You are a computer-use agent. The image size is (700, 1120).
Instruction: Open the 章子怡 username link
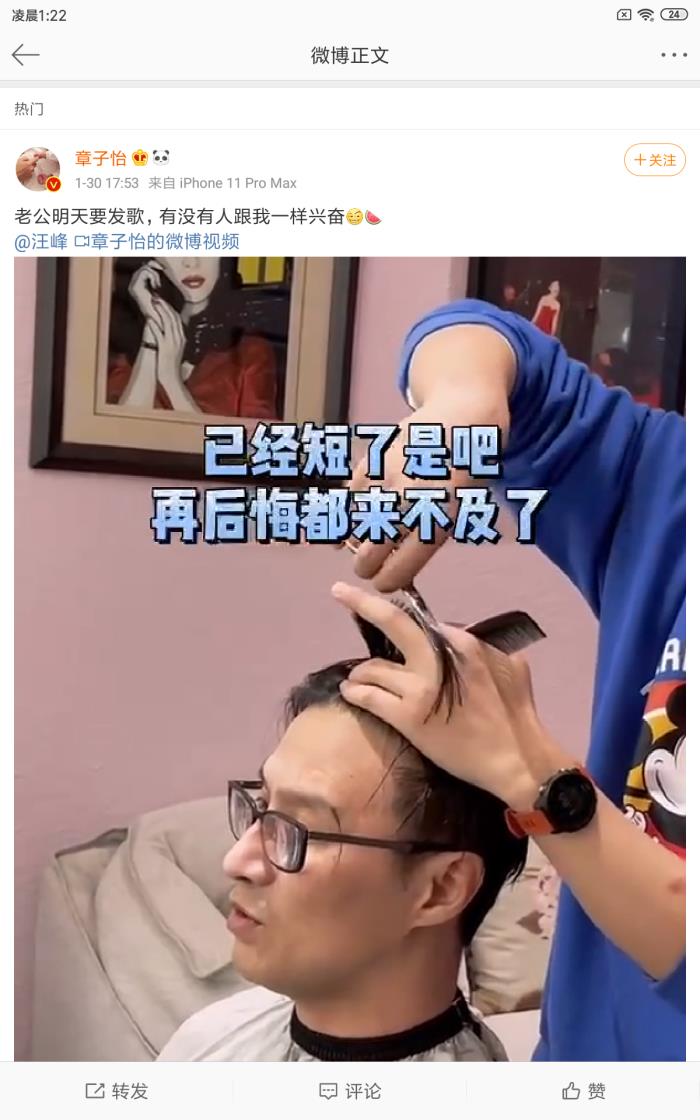tap(101, 158)
